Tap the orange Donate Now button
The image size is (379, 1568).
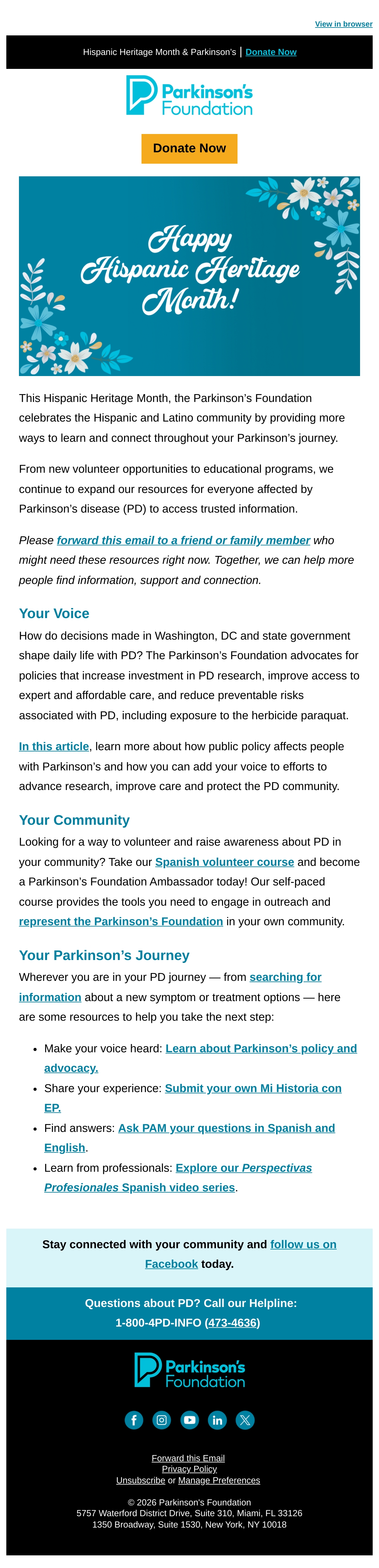pos(189,149)
